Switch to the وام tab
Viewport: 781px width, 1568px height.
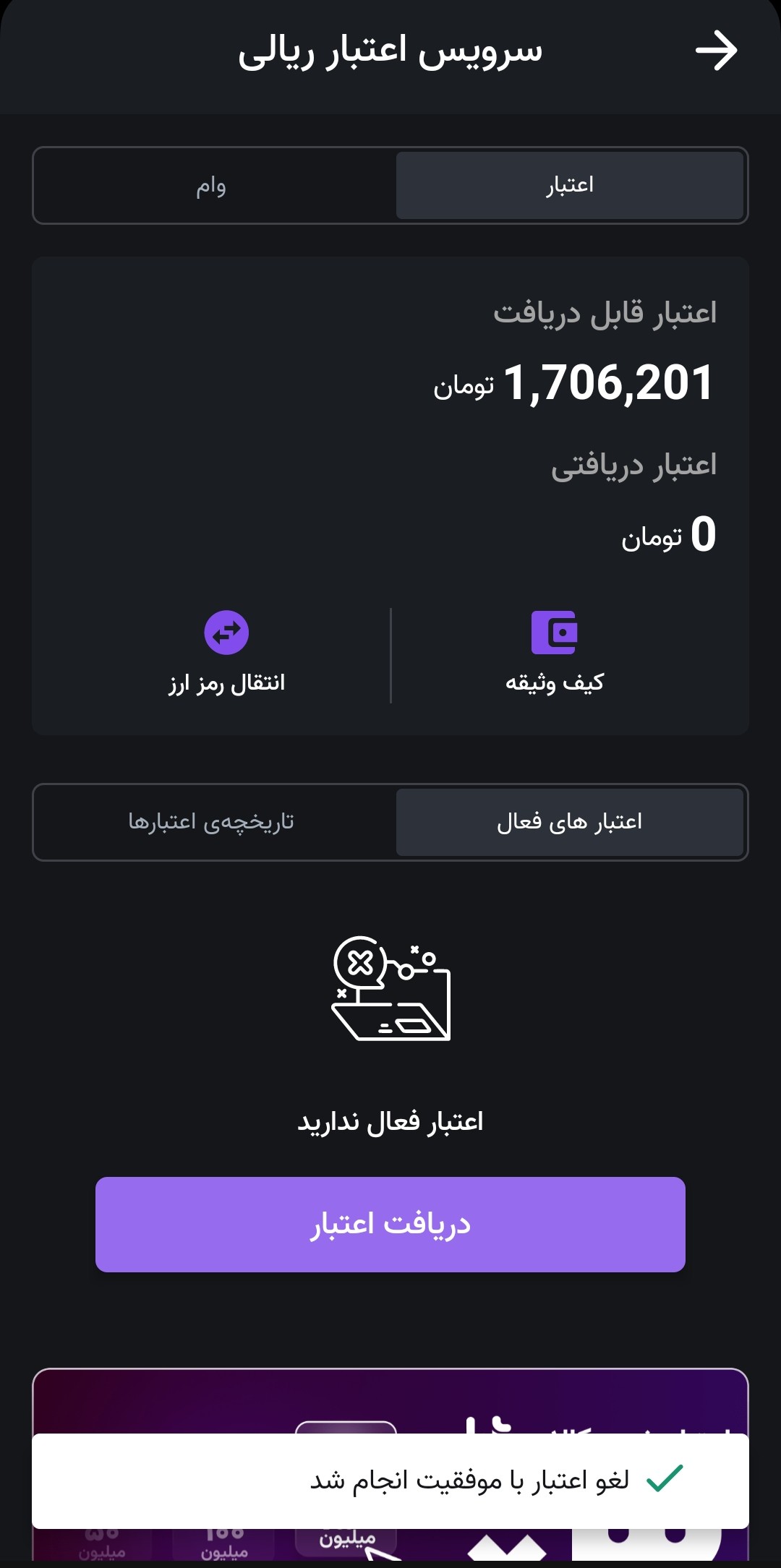(211, 186)
